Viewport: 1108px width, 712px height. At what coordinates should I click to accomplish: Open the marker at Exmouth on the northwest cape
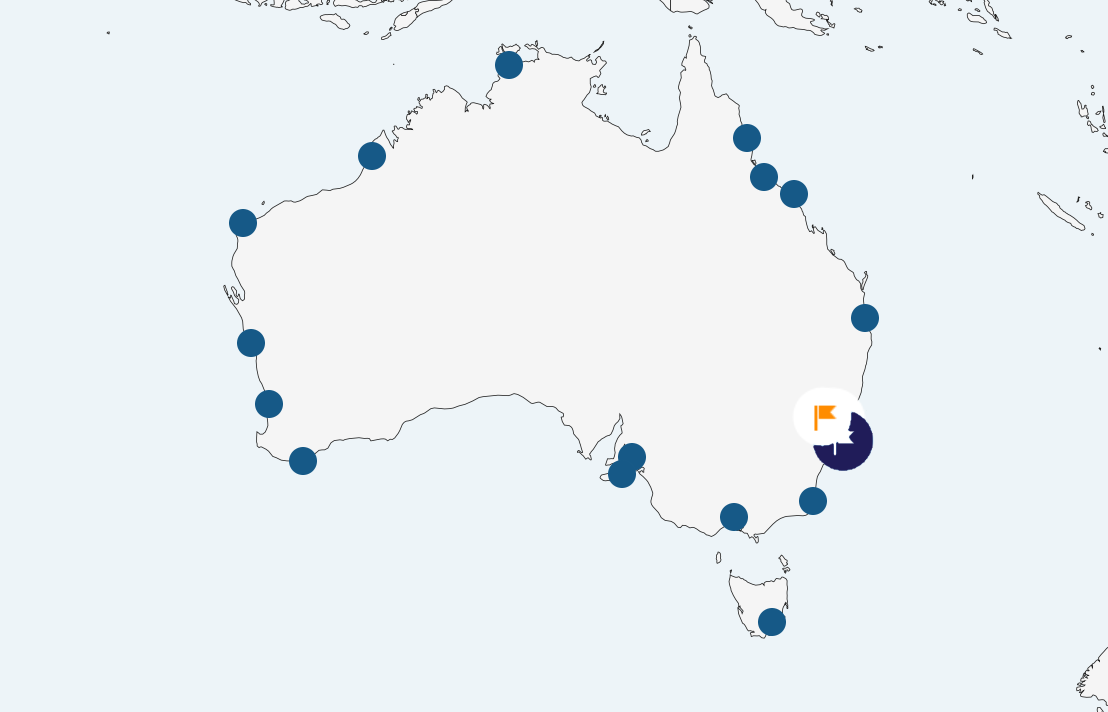coord(243,223)
